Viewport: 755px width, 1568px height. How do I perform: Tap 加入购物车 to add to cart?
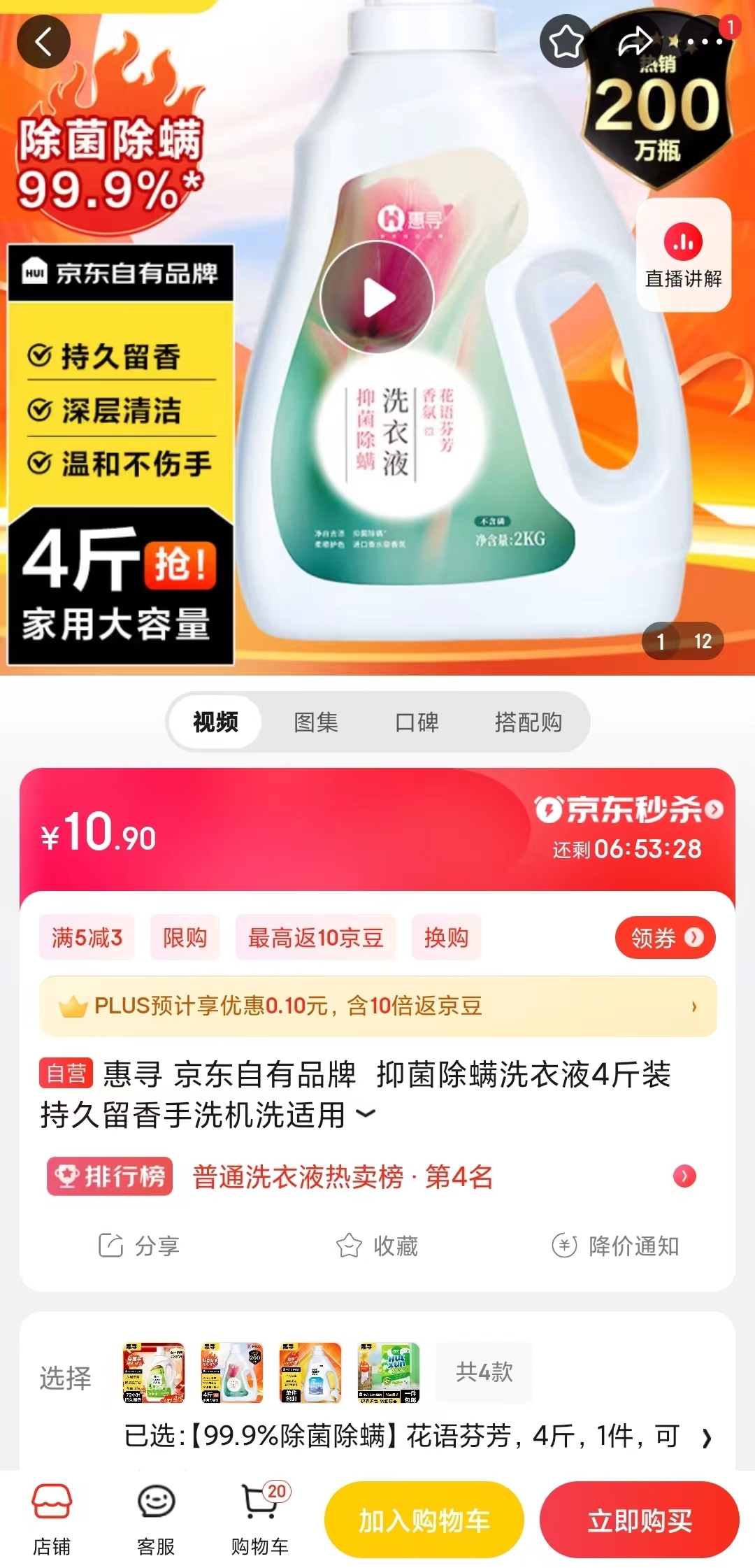(424, 1520)
